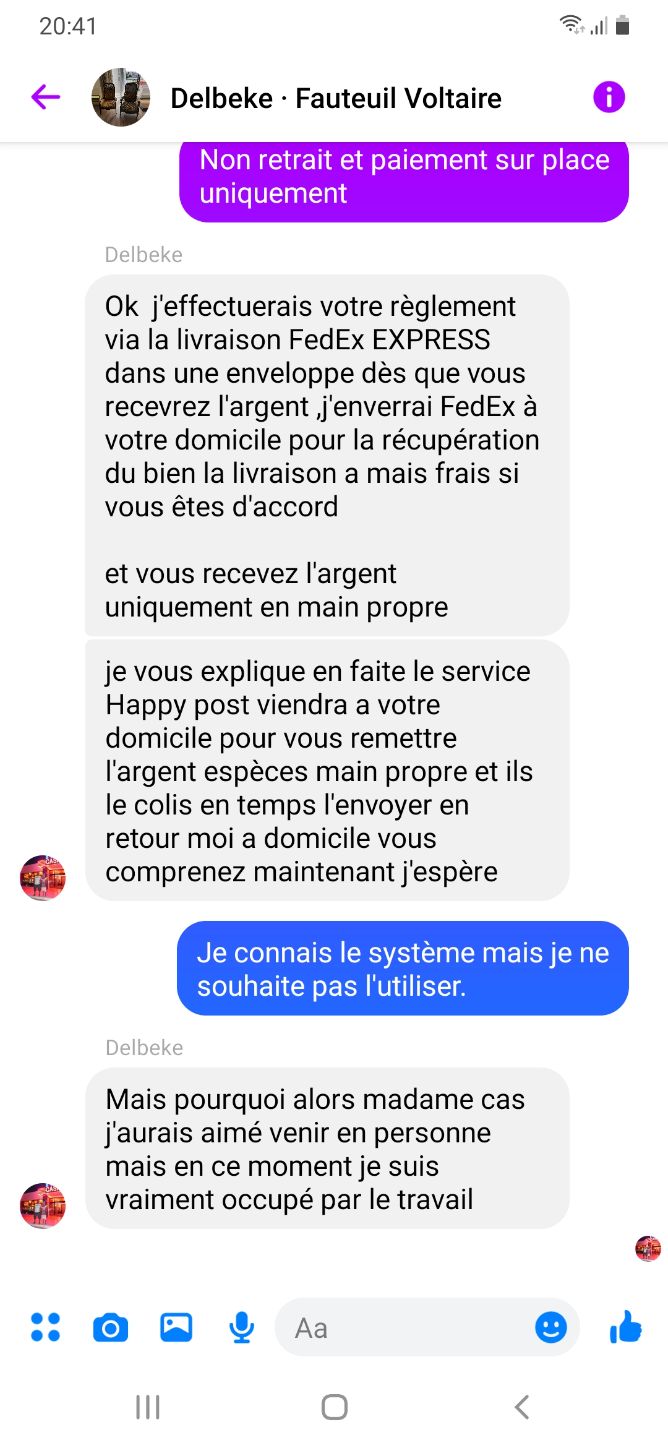Record a voice message with the microphone
668x1447 pixels.
coord(241,1327)
